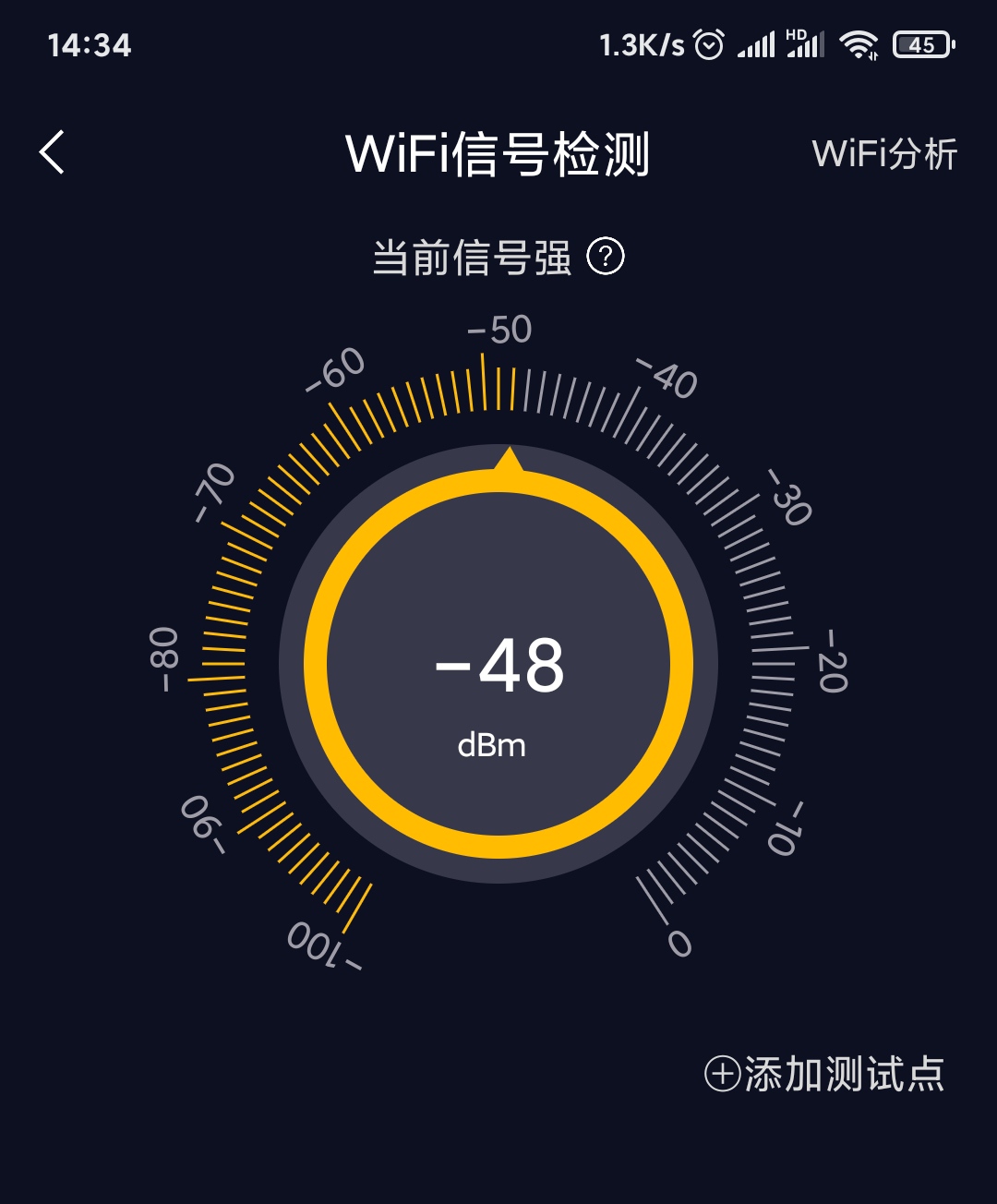Tap the 0 label on the gauge scale

pos(680,942)
